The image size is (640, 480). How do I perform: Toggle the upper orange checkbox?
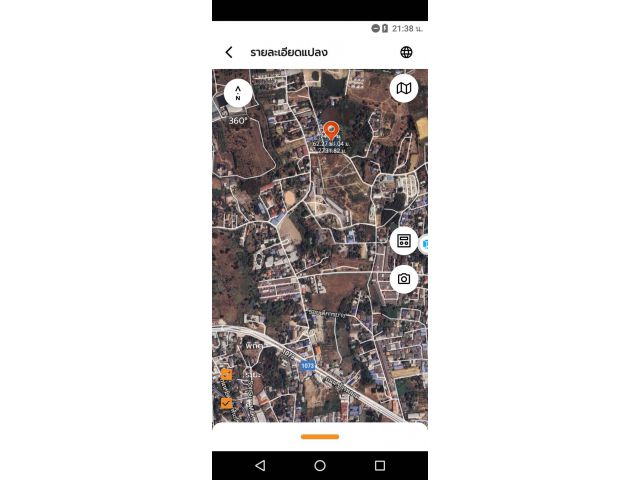click(x=226, y=375)
